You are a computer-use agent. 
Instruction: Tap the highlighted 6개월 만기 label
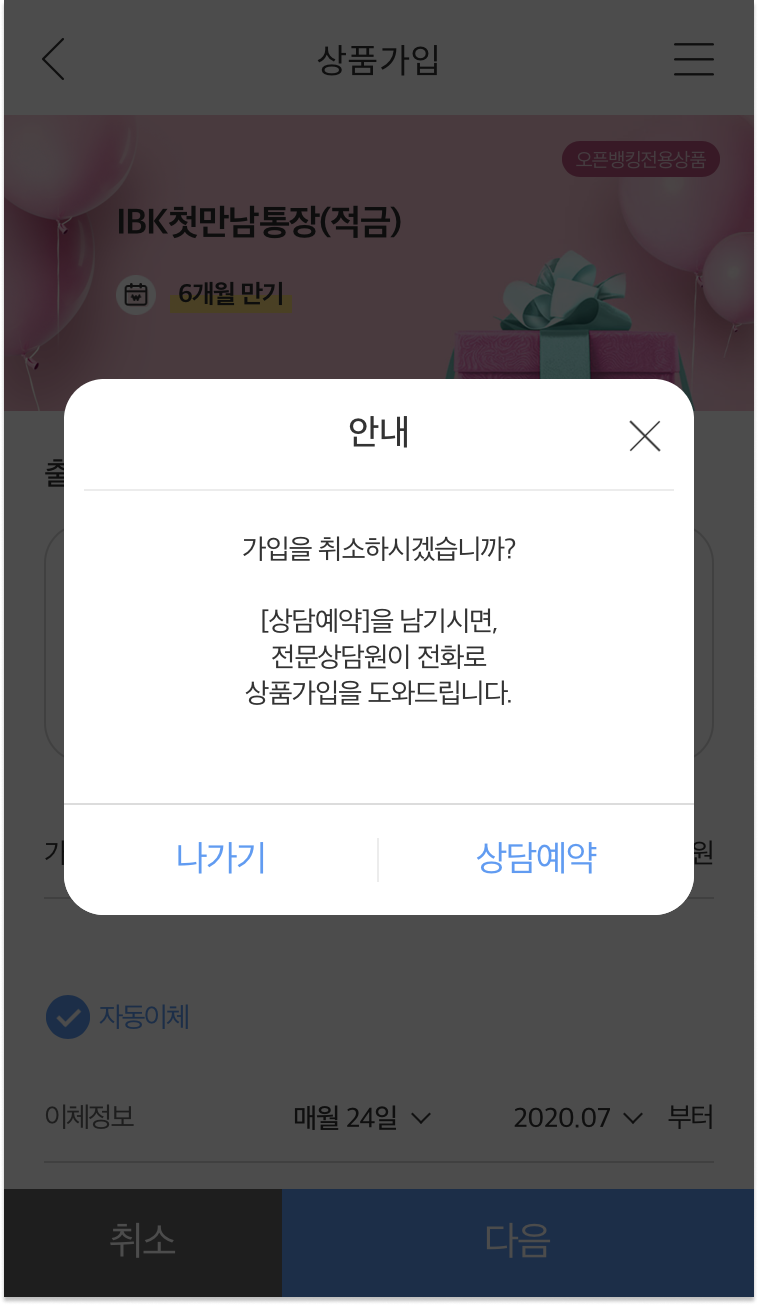point(230,295)
